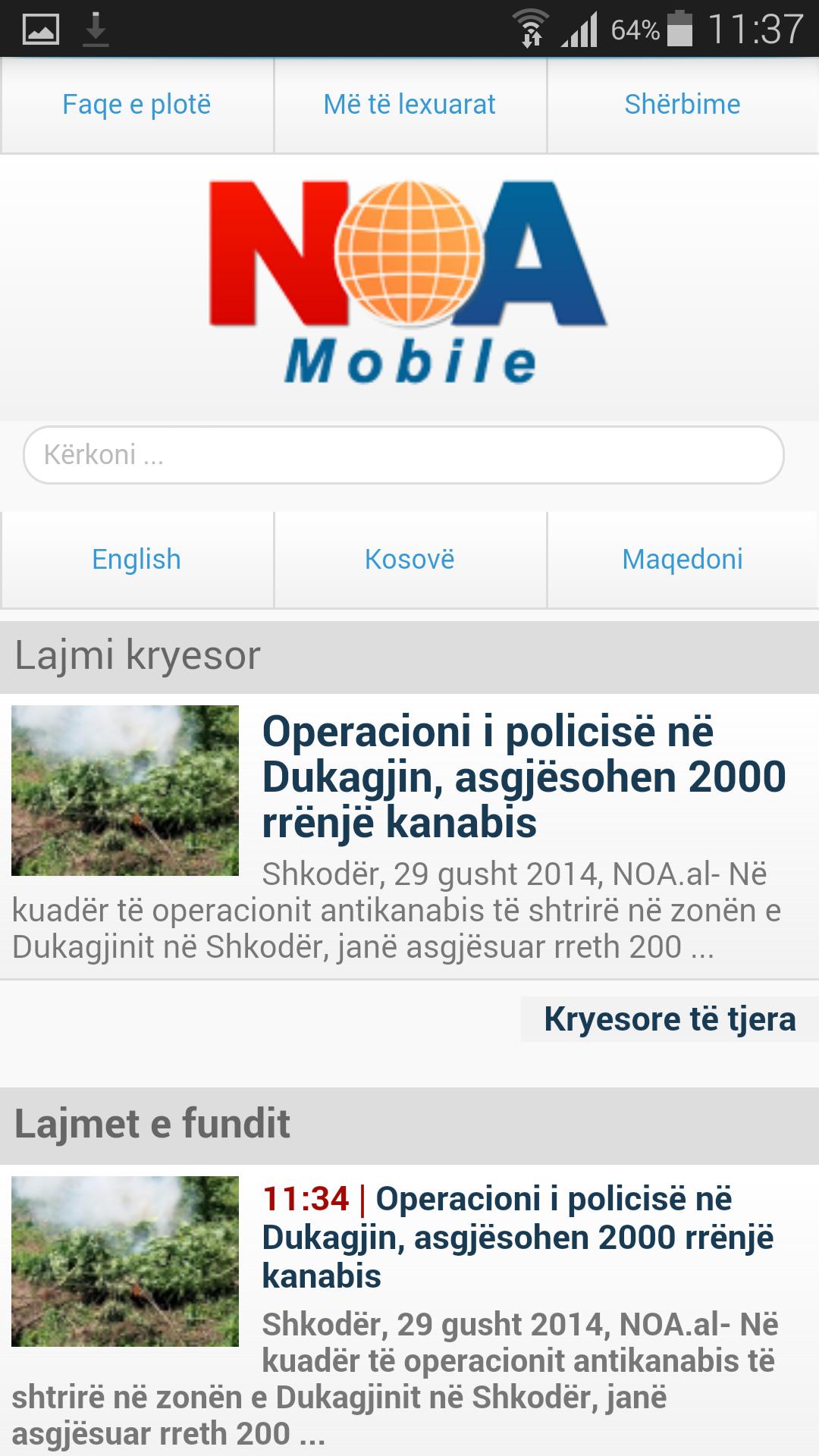Switch to Më të lexuarat section
Image resolution: width=819 pixels, height=1456 pixels.
(x=409, y=105)
